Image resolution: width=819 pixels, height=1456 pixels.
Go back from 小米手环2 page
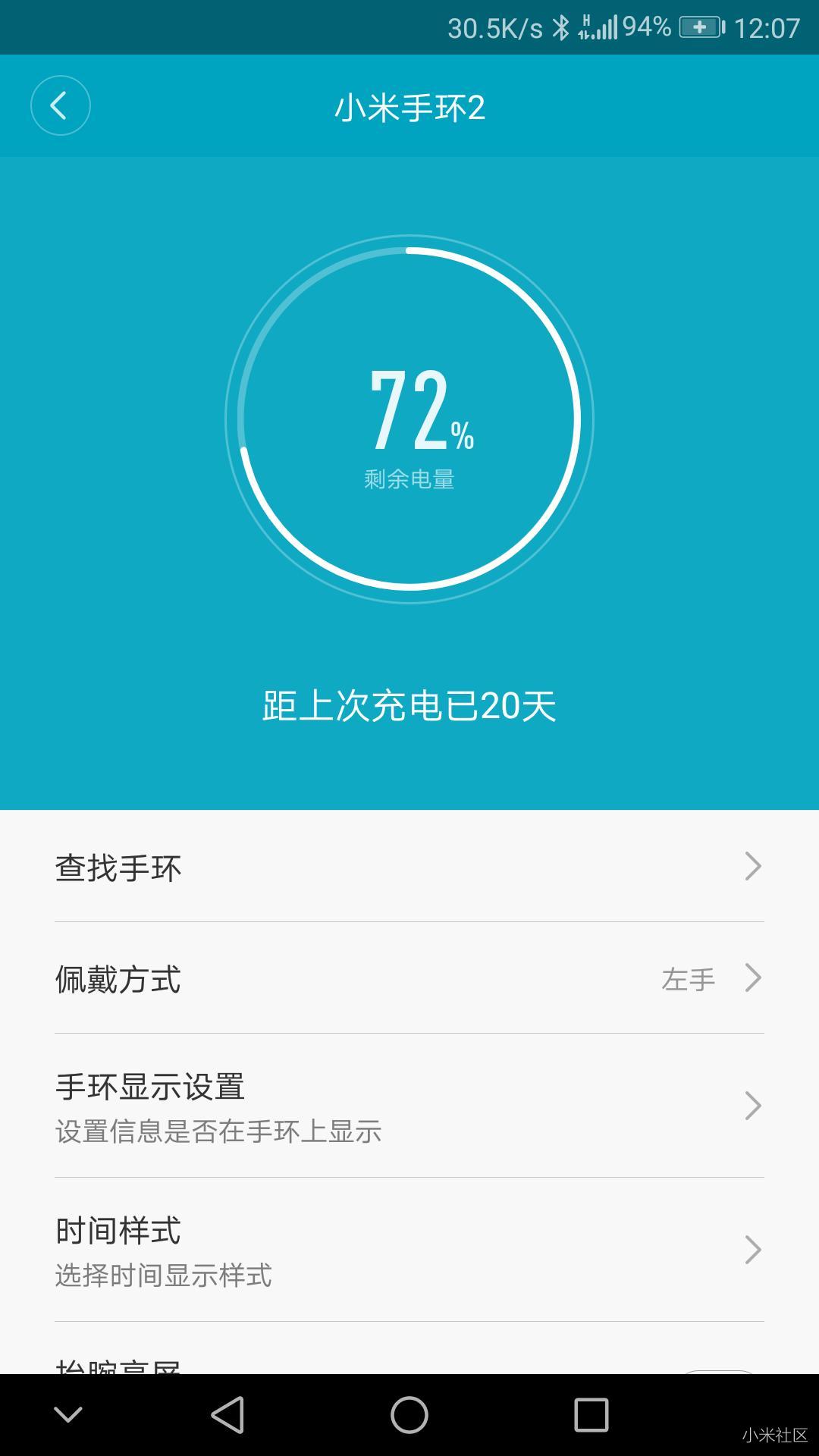(x=61, y=106)
